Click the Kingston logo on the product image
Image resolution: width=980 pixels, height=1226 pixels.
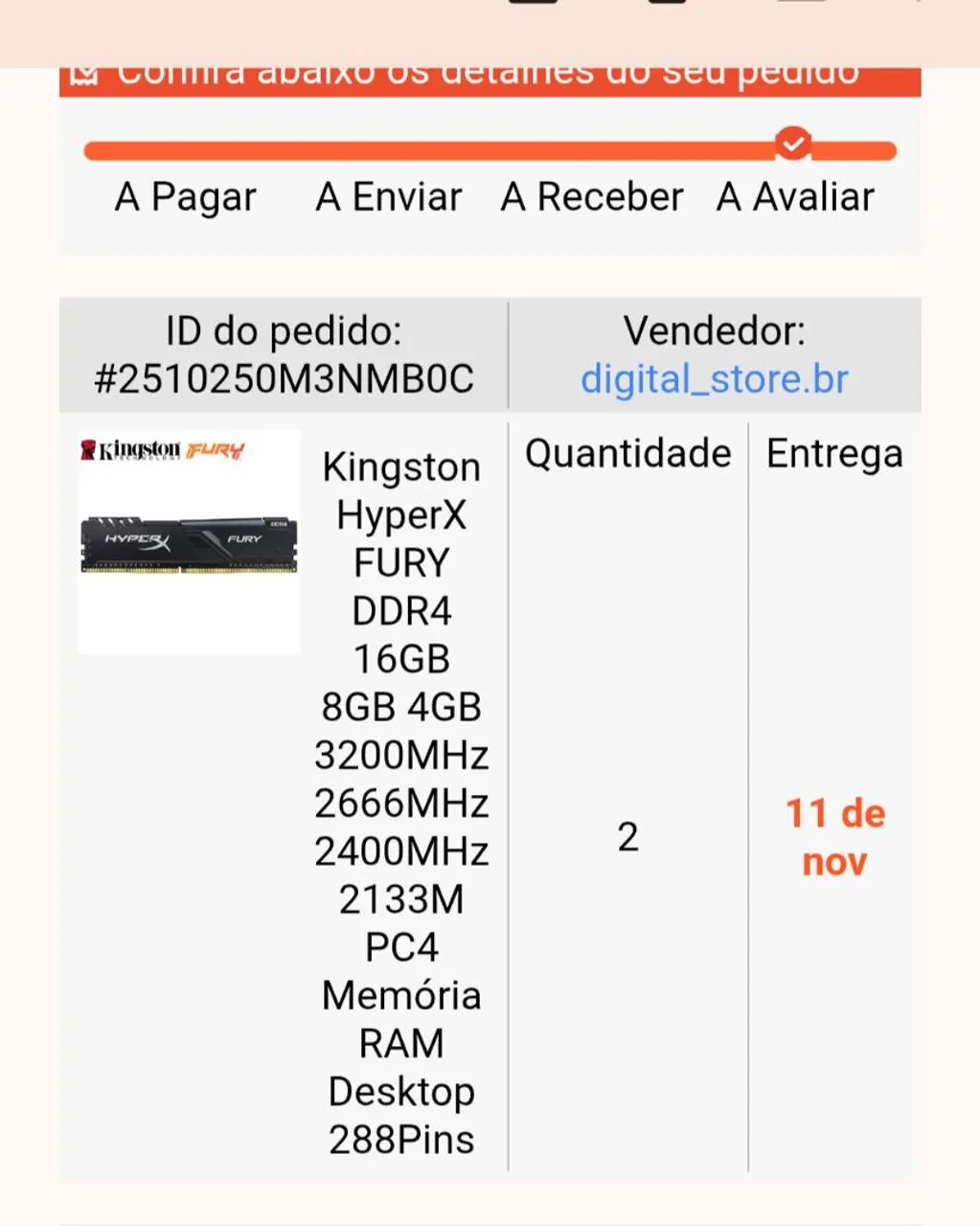click(132, 447)
